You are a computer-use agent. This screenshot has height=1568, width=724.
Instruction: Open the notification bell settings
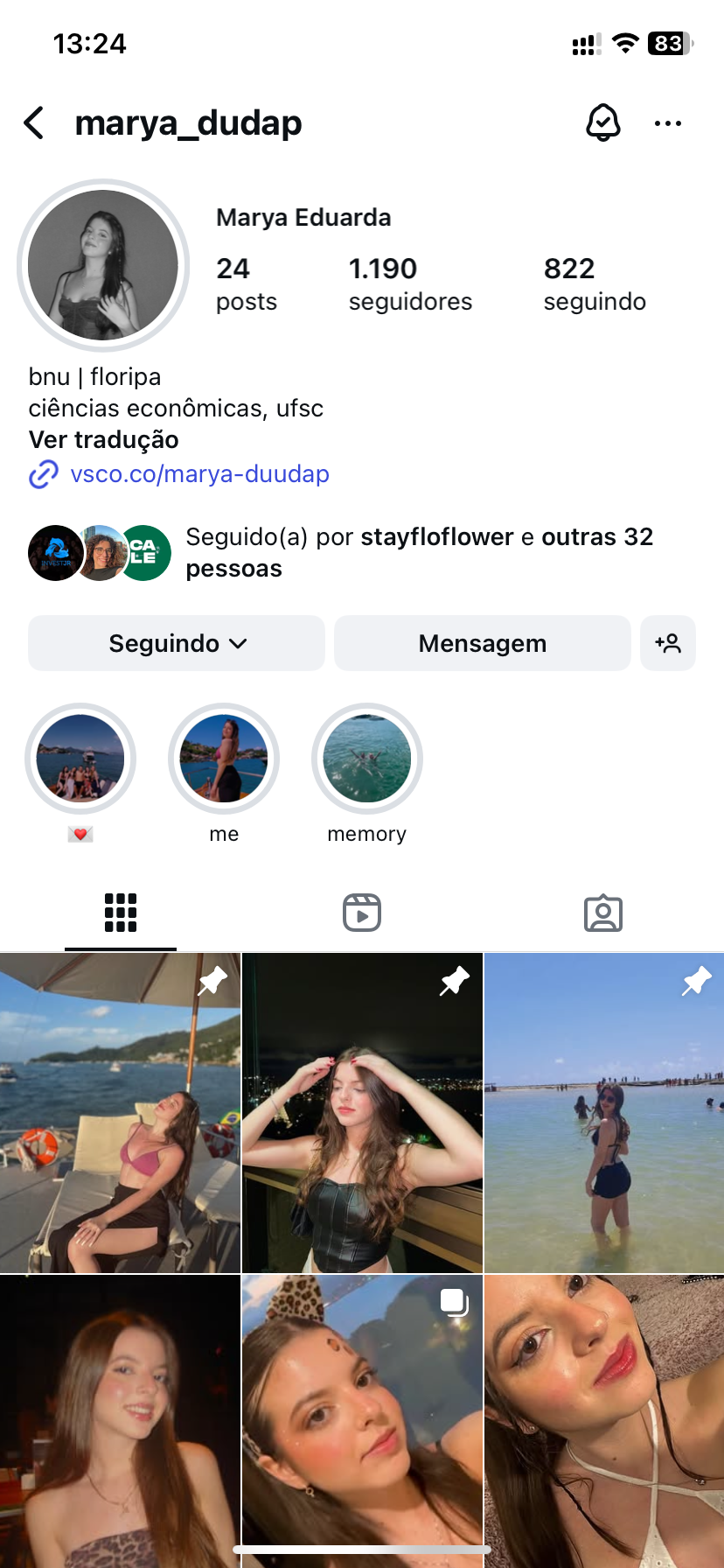602,123
